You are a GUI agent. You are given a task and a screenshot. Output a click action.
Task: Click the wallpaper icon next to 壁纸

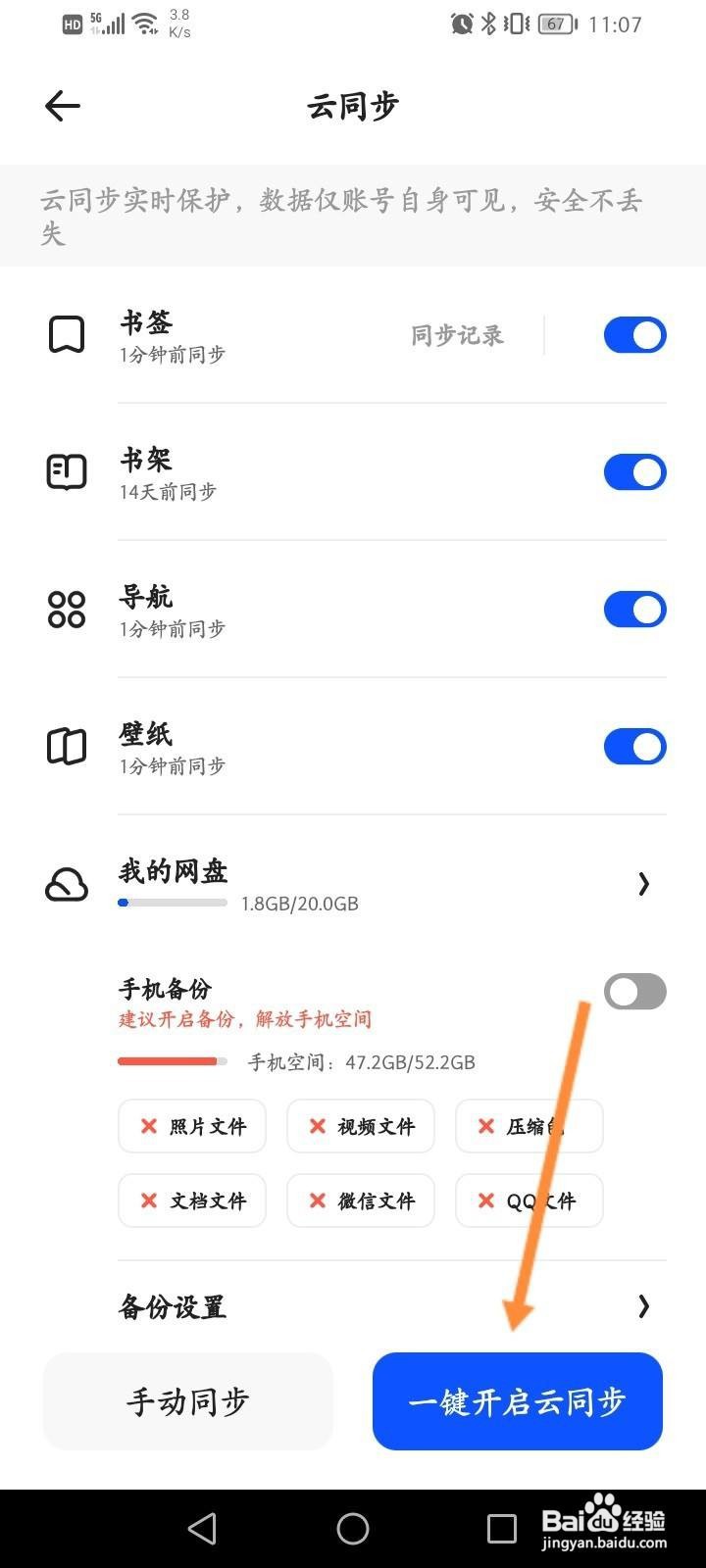click(66, 746)
